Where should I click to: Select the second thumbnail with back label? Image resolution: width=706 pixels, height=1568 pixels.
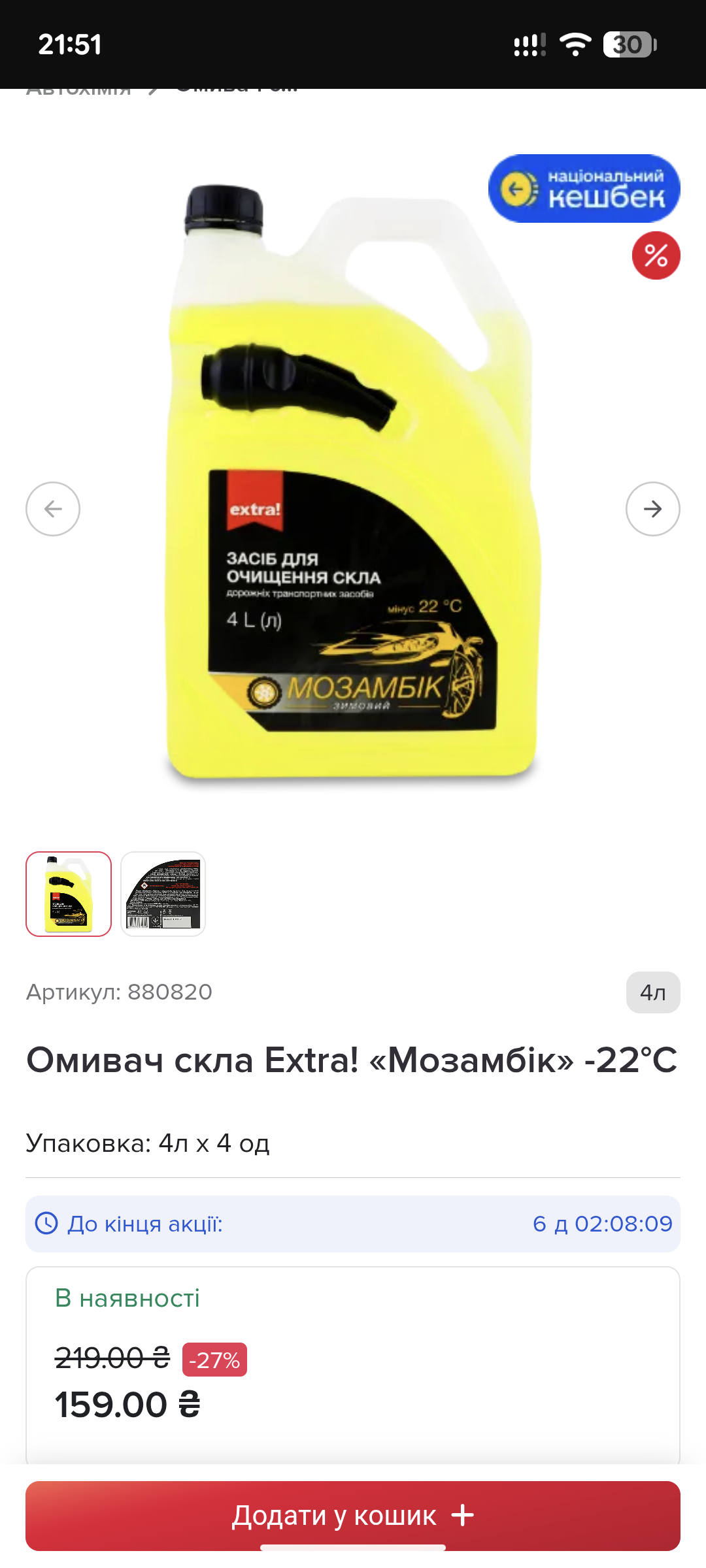[163, 894]
